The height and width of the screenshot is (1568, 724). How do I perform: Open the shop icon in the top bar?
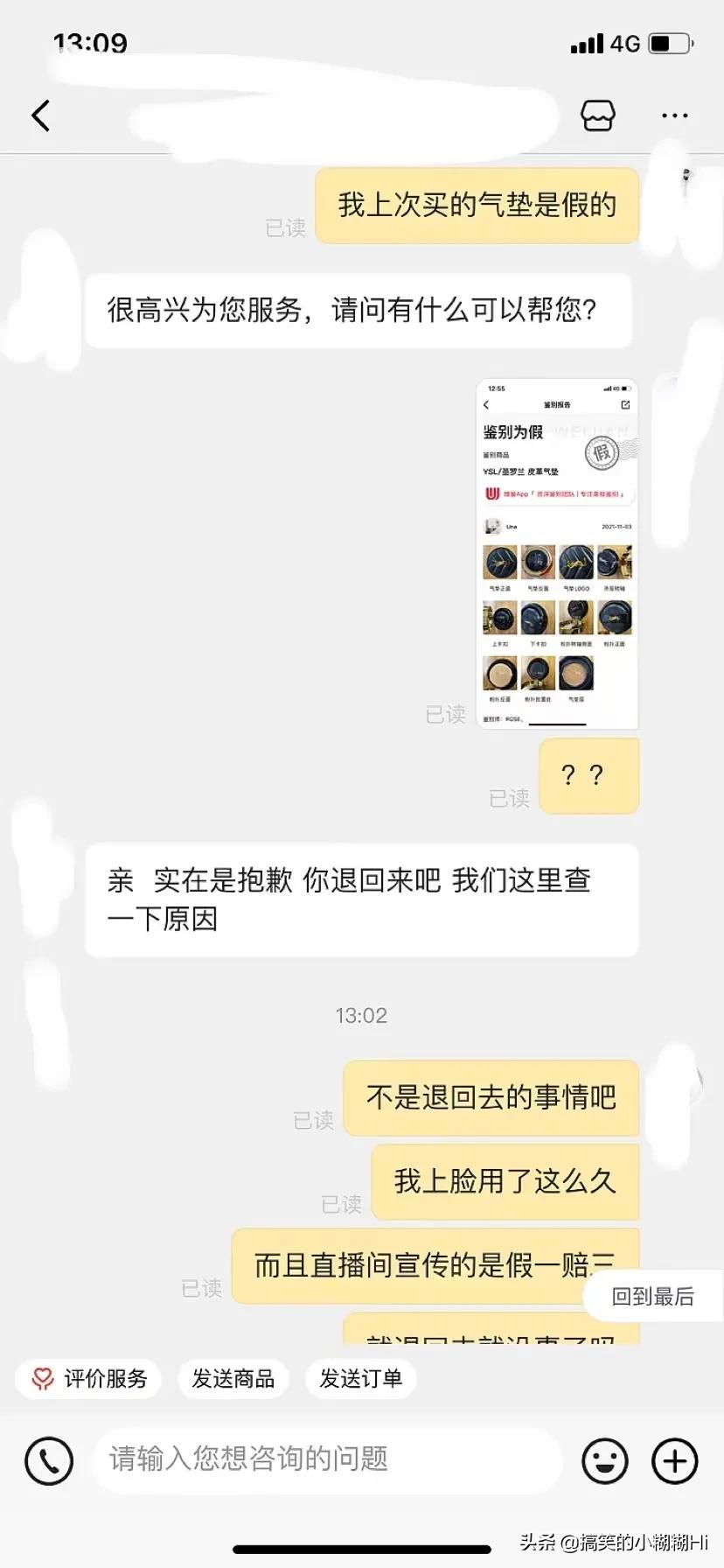(598, 115)
